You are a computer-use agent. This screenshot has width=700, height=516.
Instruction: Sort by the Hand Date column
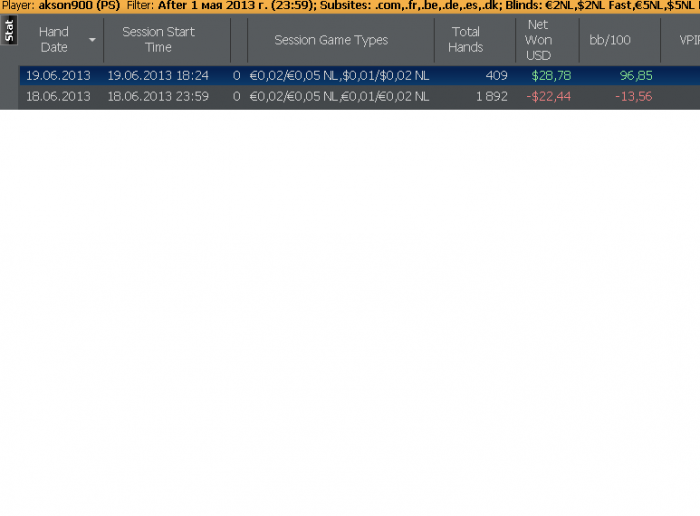tap(54, 40)
